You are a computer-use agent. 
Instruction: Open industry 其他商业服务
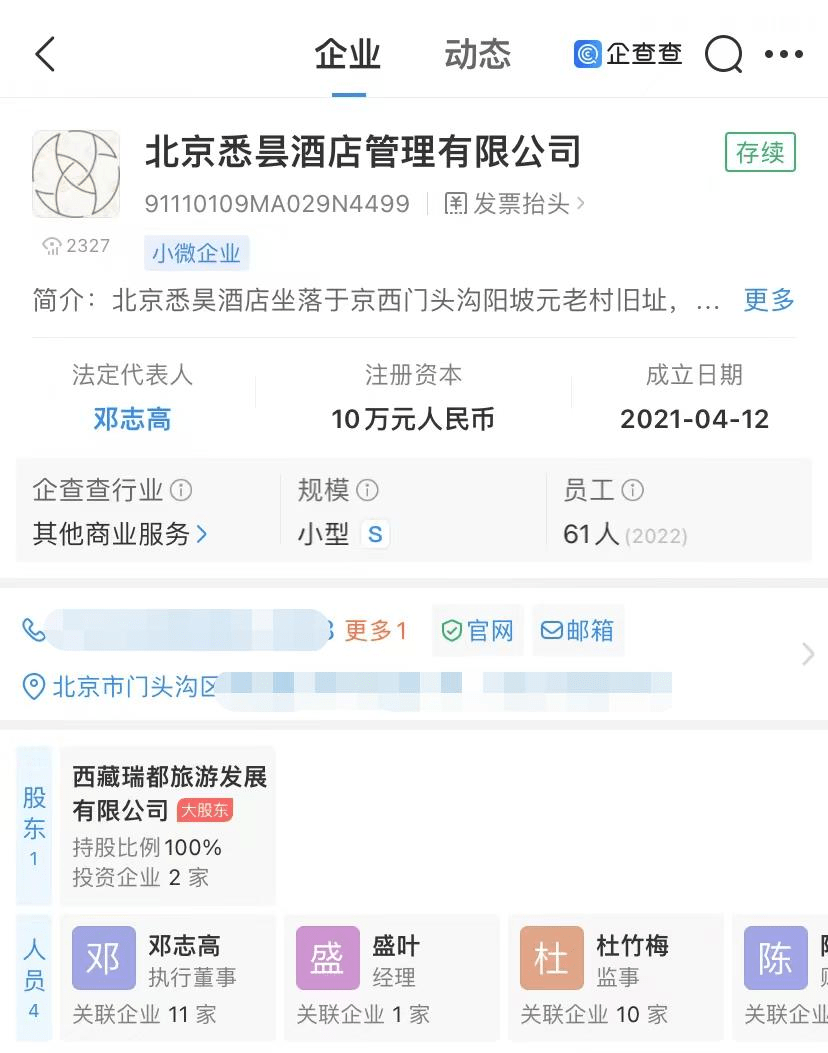[120, 534]
